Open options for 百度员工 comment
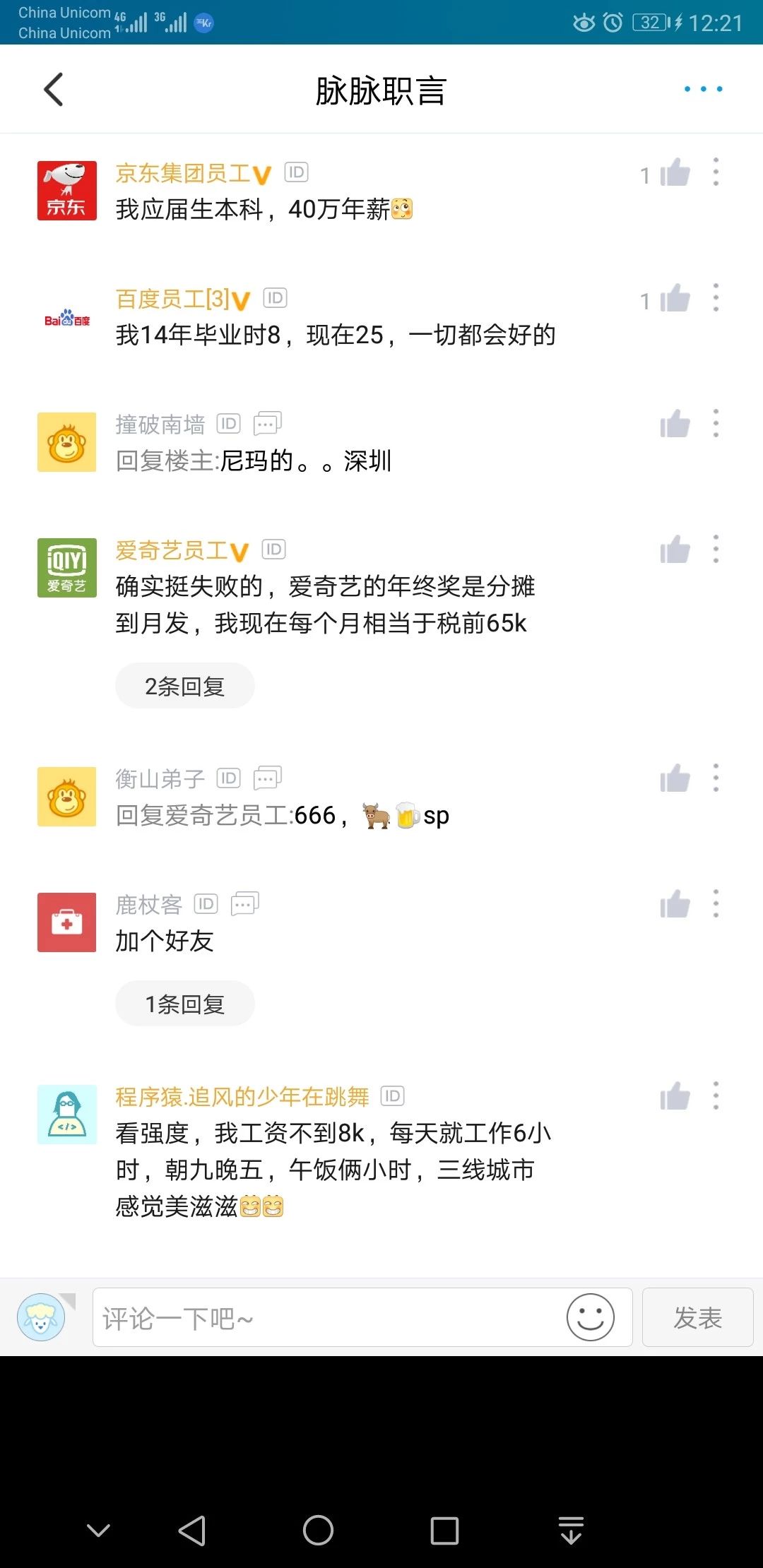The height and width of the screenshot is (1568, 763). (x=716, y=298)
